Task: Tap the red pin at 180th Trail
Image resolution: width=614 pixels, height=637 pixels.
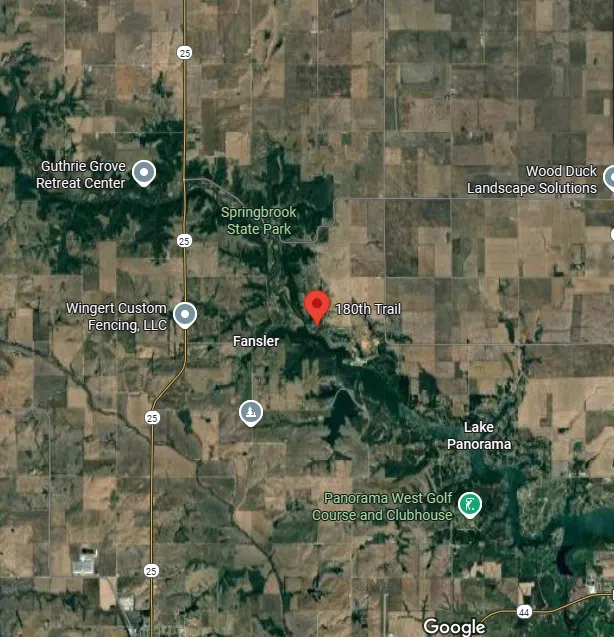Action: point(317,307)
